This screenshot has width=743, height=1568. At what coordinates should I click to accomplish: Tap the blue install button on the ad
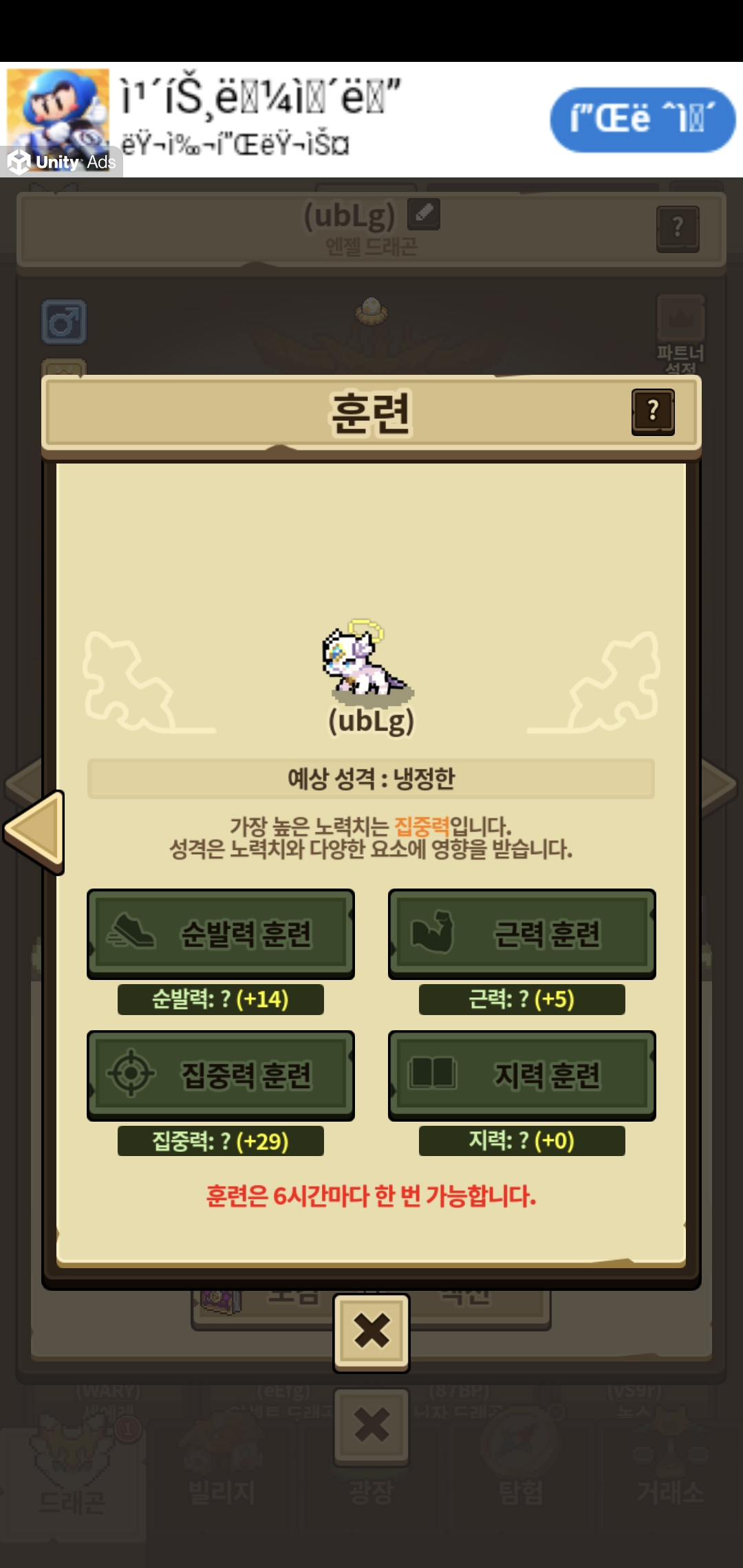tap(642, 120)
